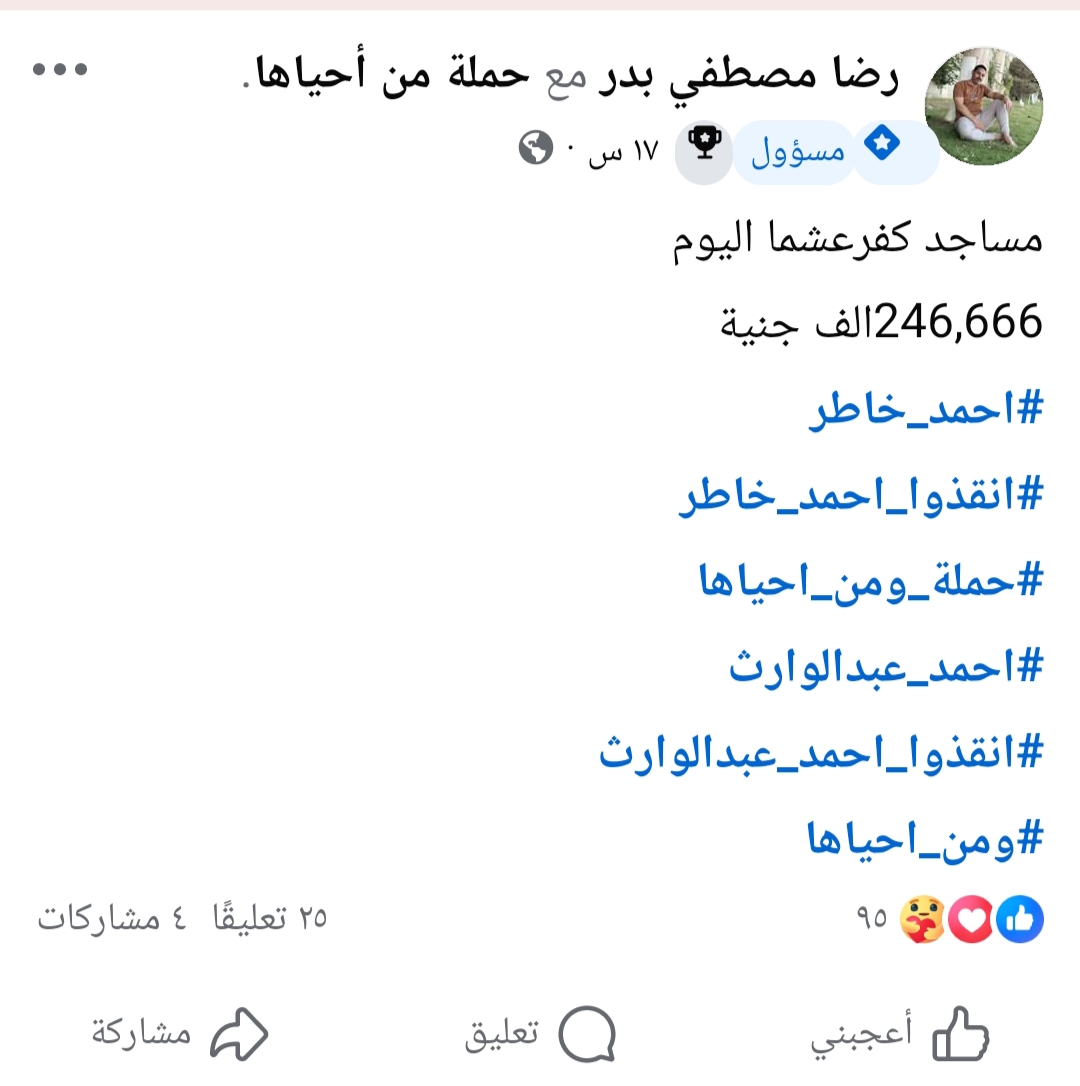The image size is (1080, 1086).
Task: See who shared via ٤ مشاركات
Action: pyautogui.click(x=110, y=919)
